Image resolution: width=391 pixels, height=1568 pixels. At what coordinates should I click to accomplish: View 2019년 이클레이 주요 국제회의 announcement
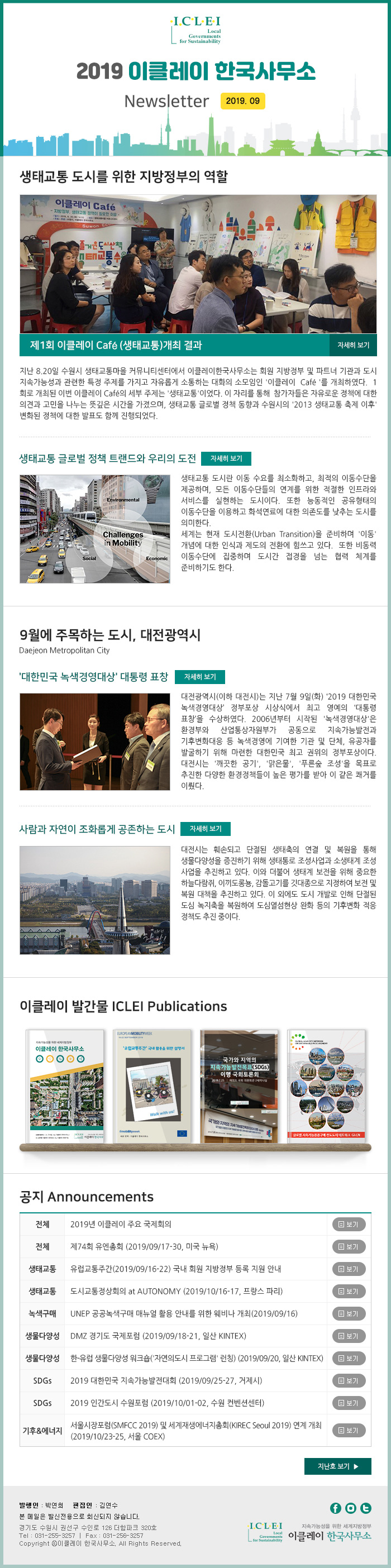[349, 1224]
